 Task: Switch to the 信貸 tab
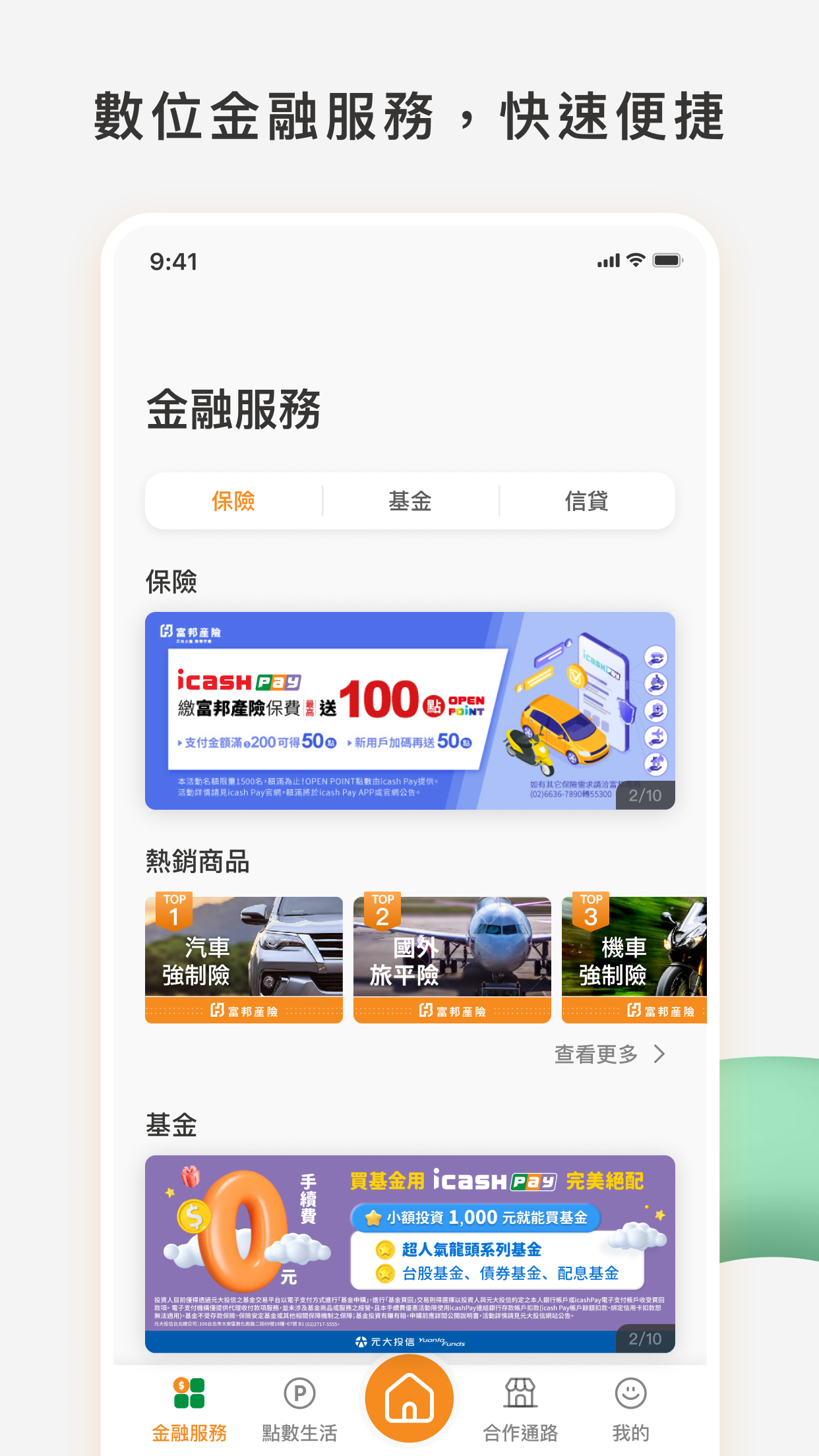tap(589, 501)
